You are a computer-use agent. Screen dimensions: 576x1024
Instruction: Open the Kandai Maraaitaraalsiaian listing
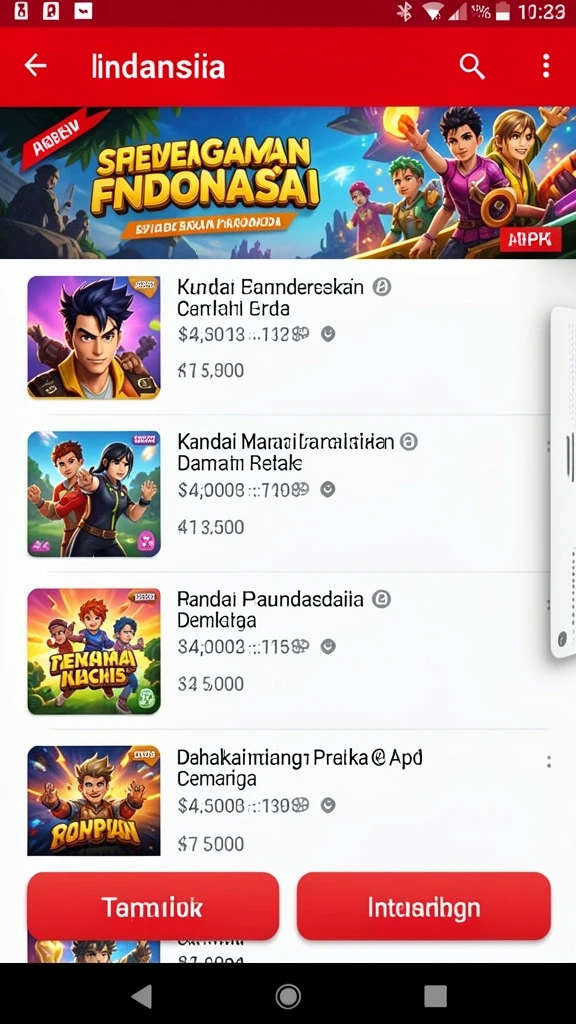[x=288, y=494]
